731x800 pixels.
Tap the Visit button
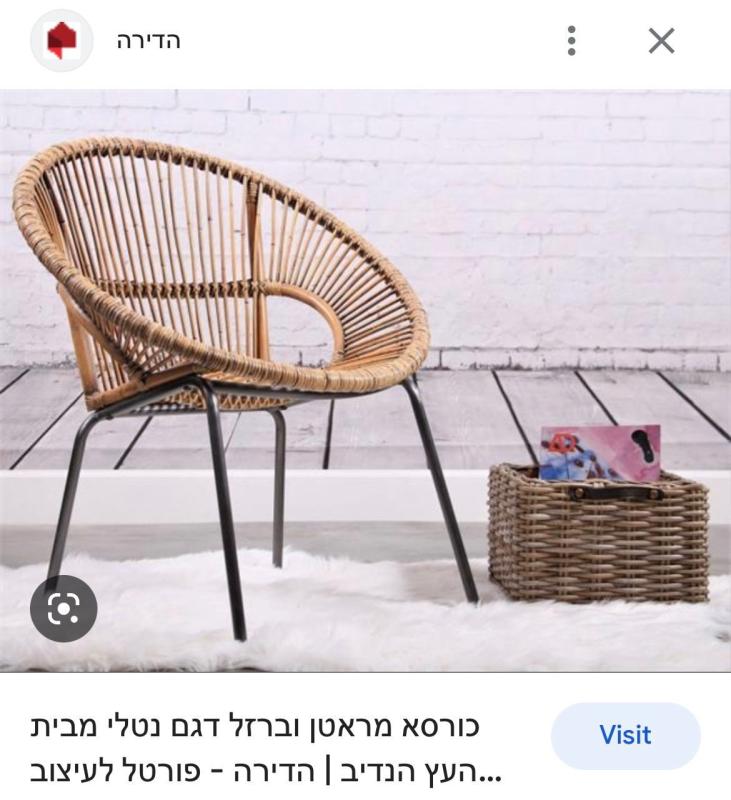click(625, 735)
